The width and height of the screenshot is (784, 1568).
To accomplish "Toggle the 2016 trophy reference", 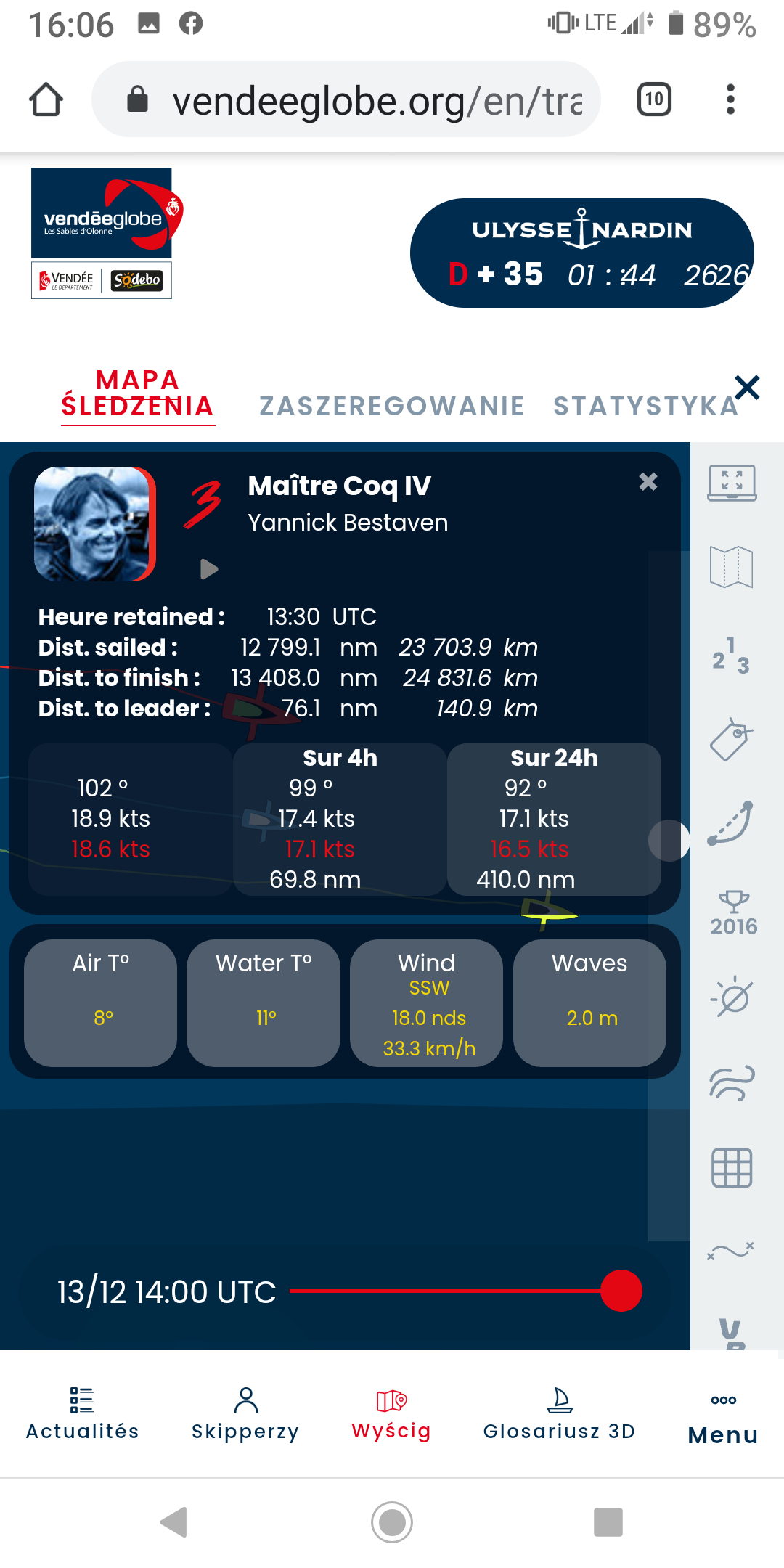I will [734, 913].
